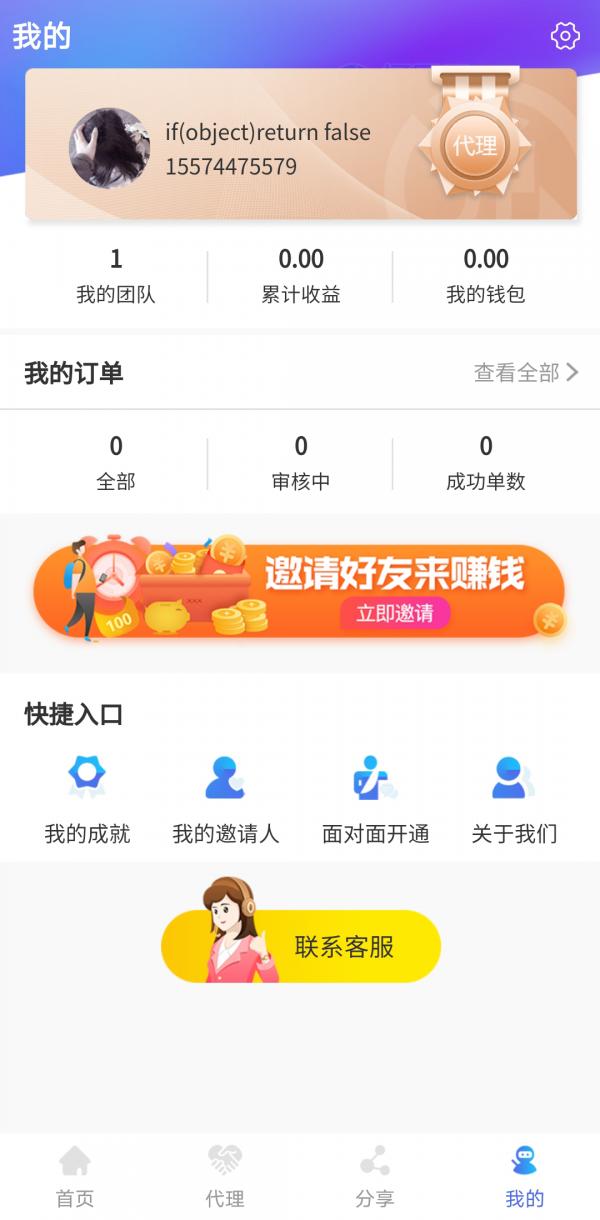The image size is (600, 1220).
Task: Open 我的成就 achievements shortcut
Action: 87,800
